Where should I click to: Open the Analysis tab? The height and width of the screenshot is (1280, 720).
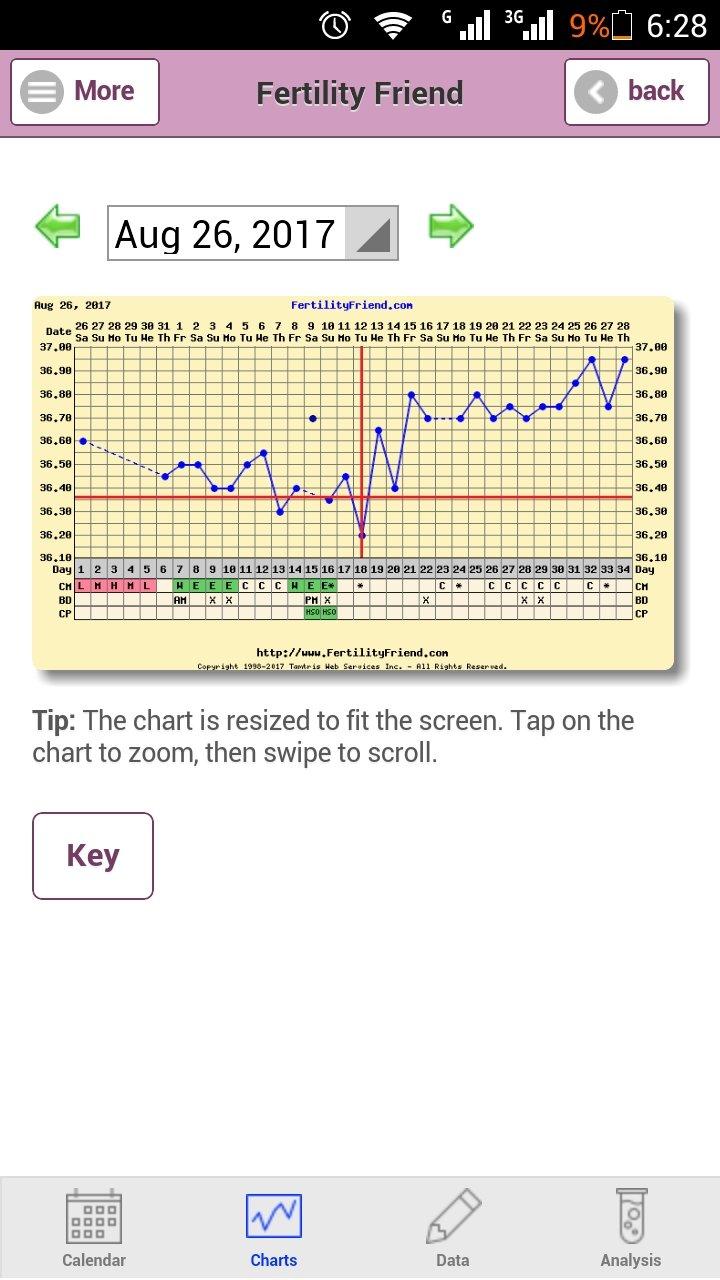pyautogui.click(x=630, y=1228)
